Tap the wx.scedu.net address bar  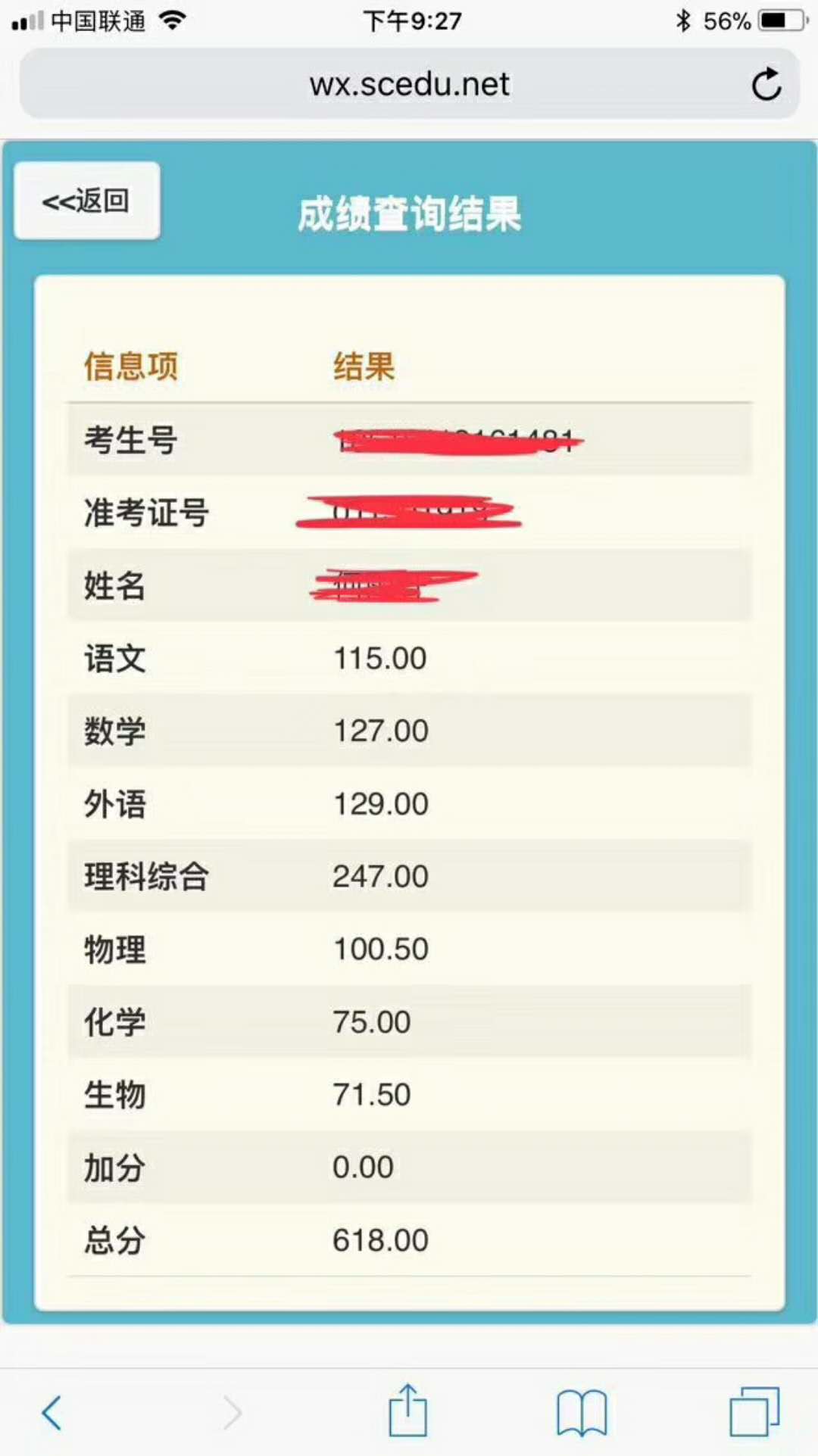[409, 84]
